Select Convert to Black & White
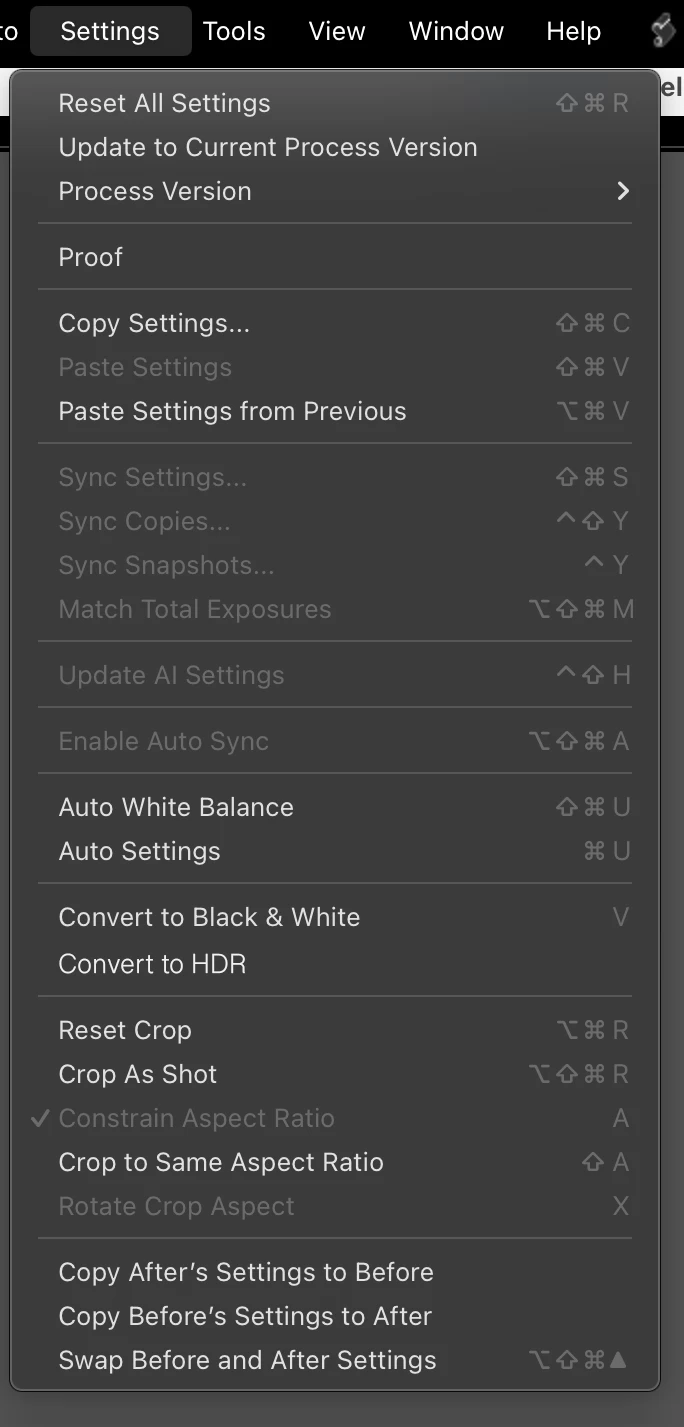Screen dimensions: 684x1427 (x=209, y=917)
